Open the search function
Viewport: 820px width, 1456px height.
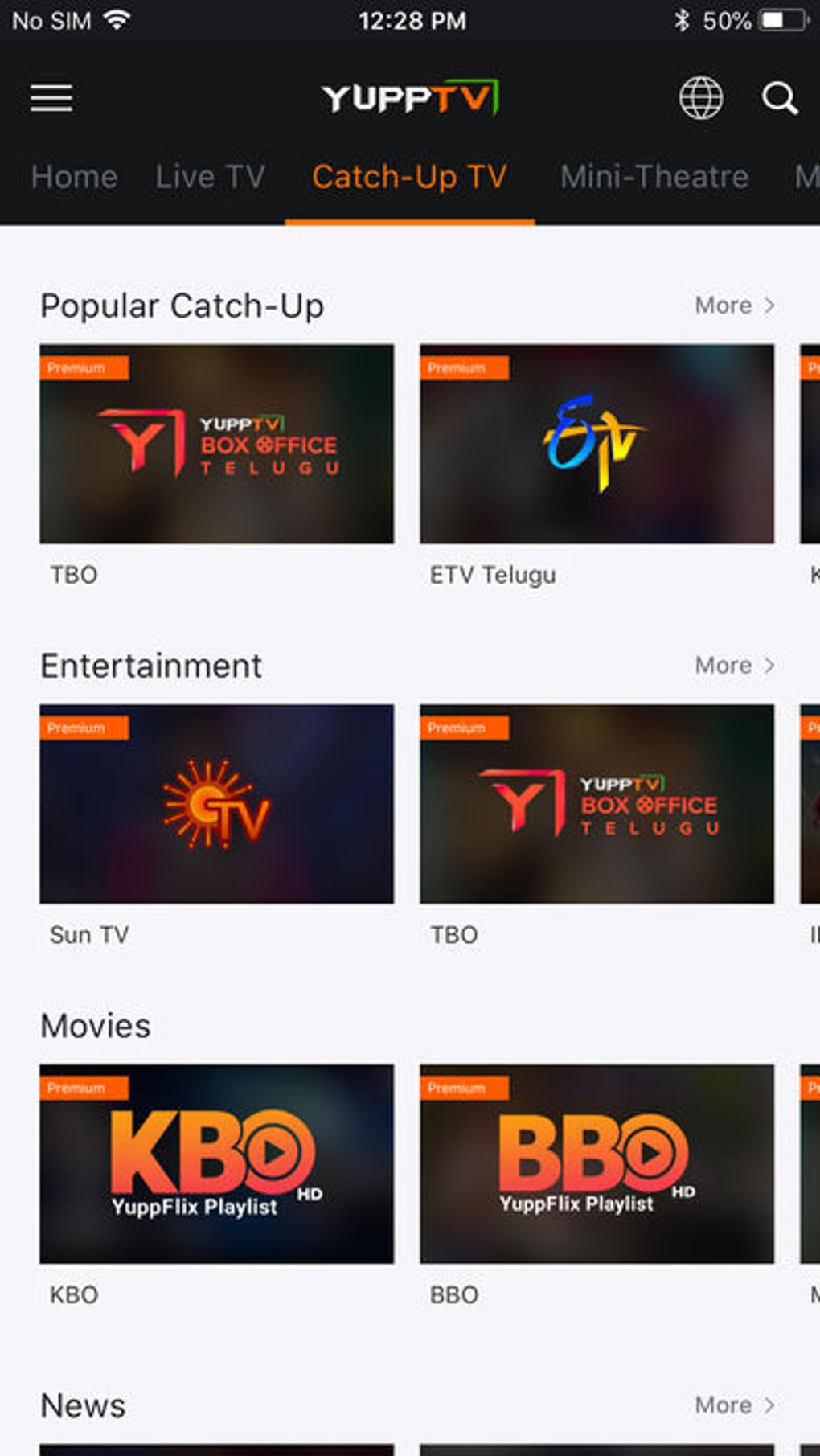coord(777,98)
